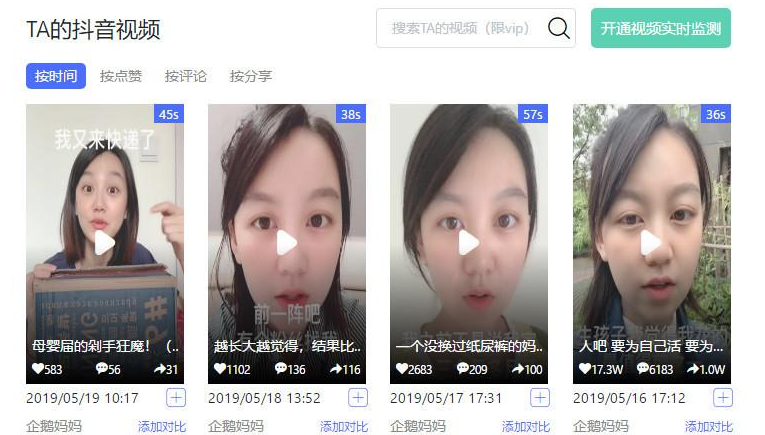Tap 添加对比 under the 2019/05/19 video
Screen dimensions: 765x435
click(161, 427)
